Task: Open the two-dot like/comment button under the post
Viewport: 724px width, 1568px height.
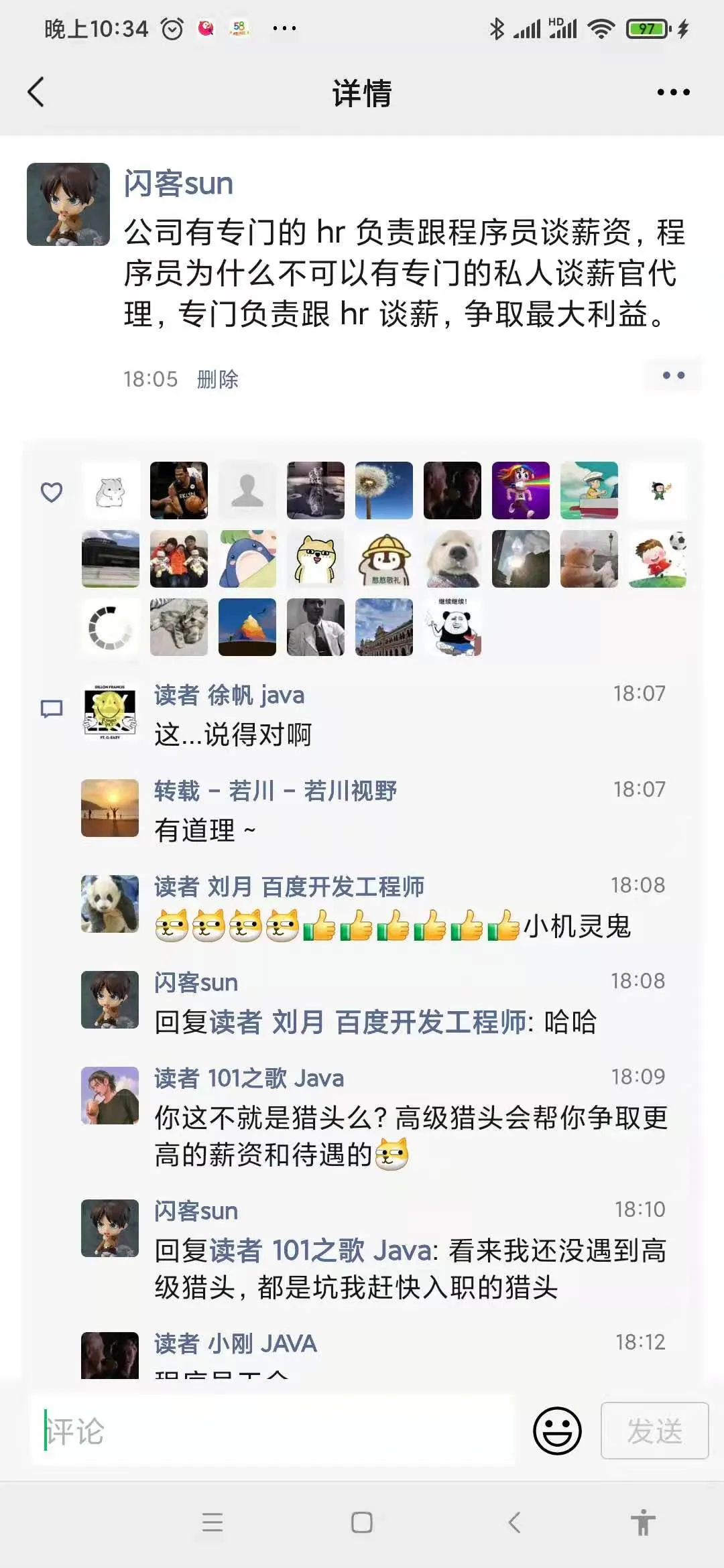Action: (x=673, y=375)
